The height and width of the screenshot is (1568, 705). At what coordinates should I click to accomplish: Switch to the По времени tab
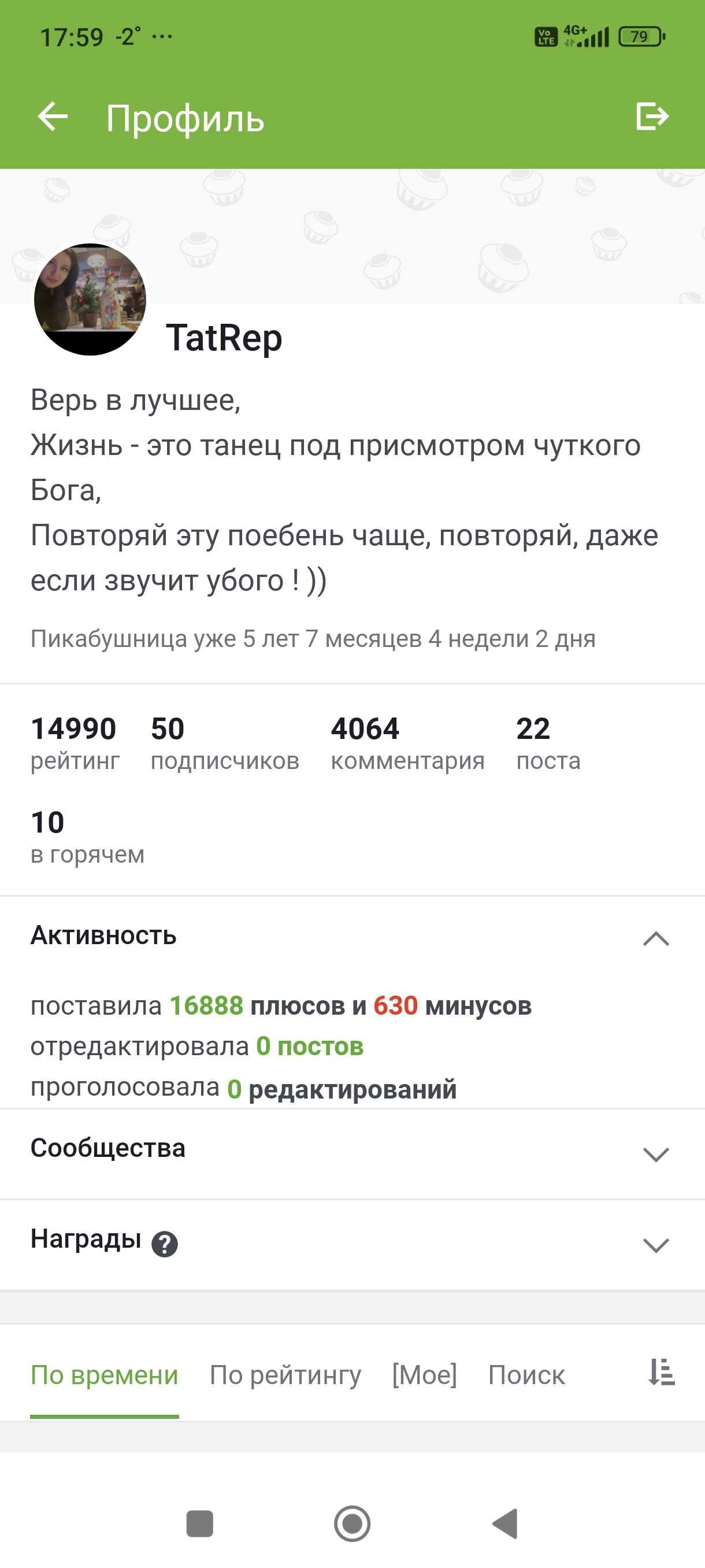coord(105,1375)
